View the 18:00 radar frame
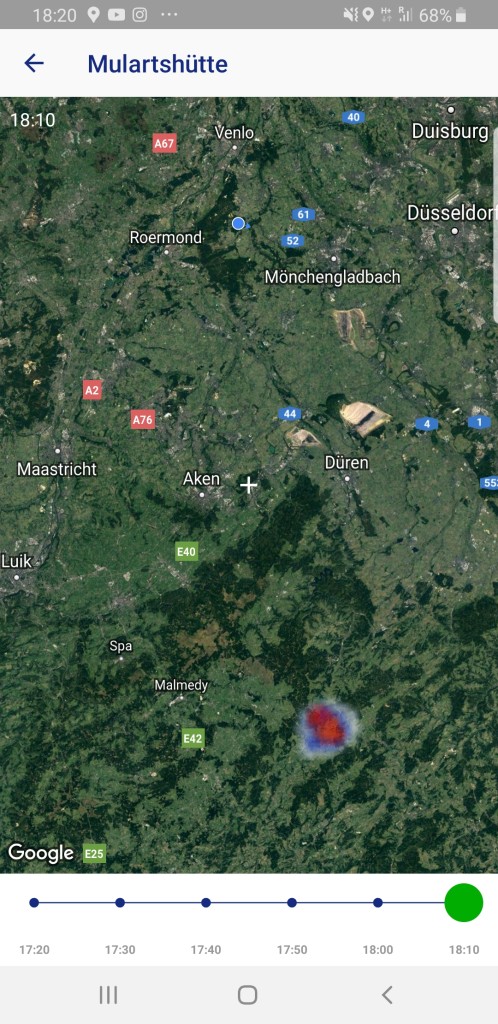Viewport: 498px width, 1024px height. pyautogui.click(x=378, y=903)
